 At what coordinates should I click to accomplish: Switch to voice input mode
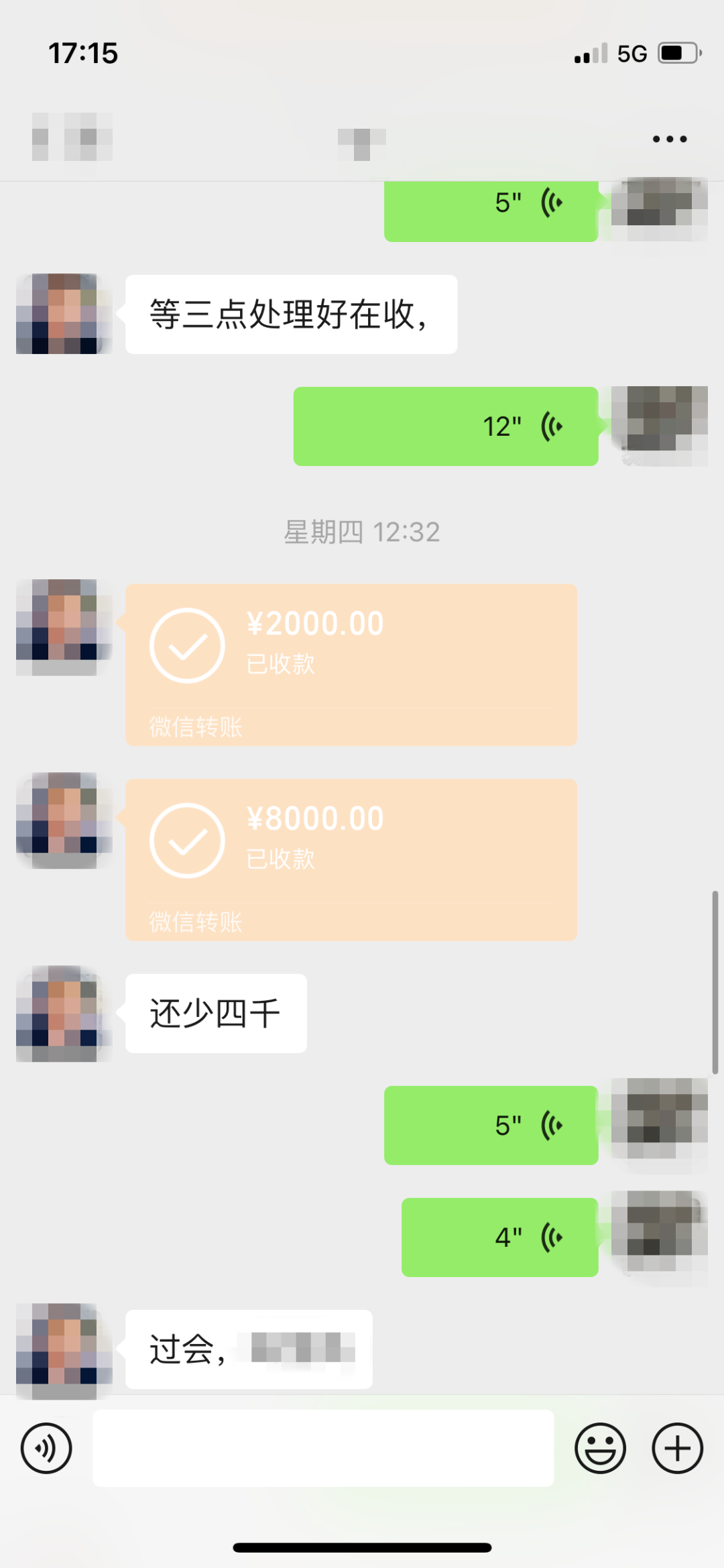(x=46, y=1448)
